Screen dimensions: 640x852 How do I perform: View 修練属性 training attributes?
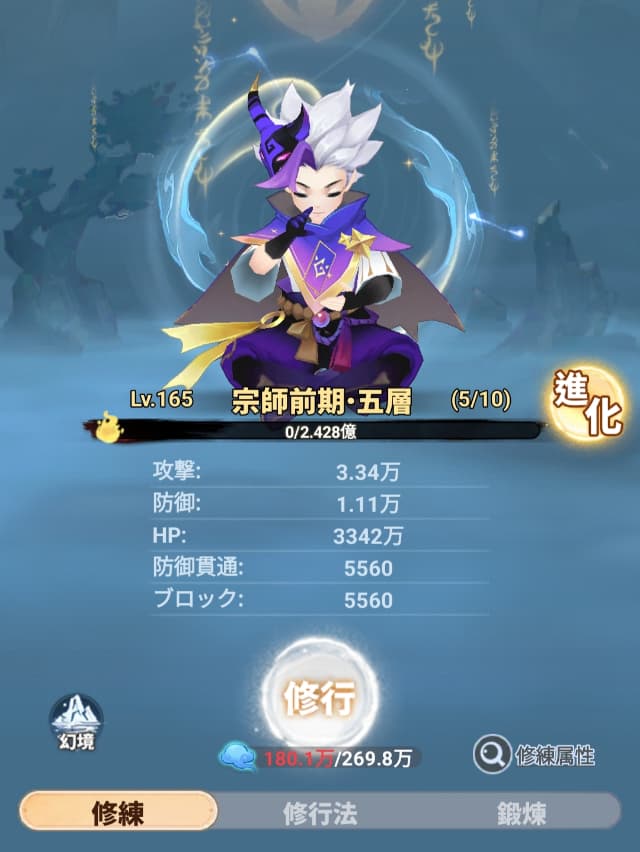(x=535, y=755)
